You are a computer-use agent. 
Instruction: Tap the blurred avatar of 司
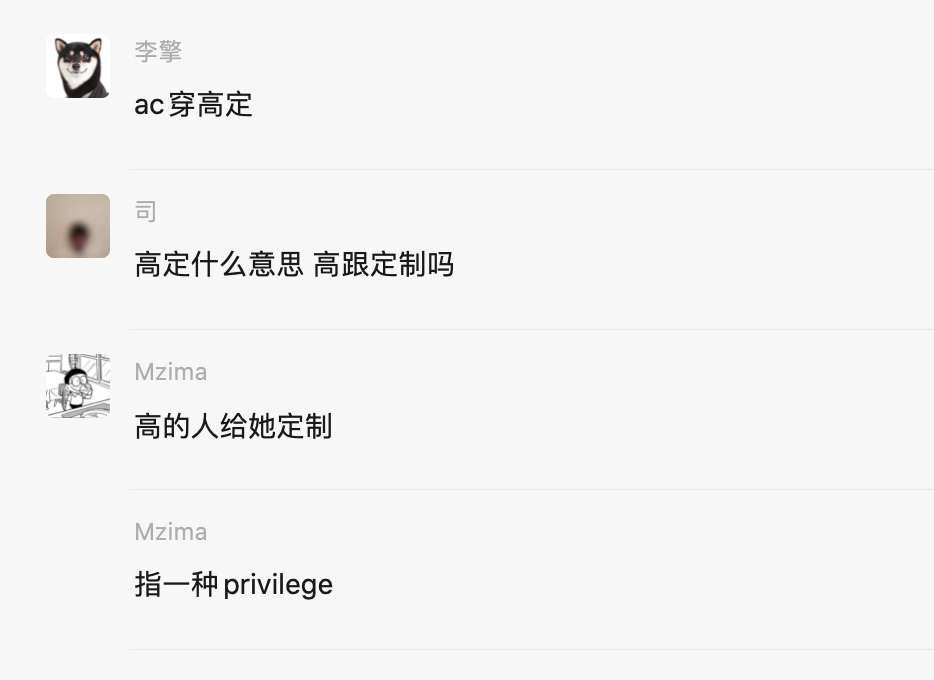(78, 226)
